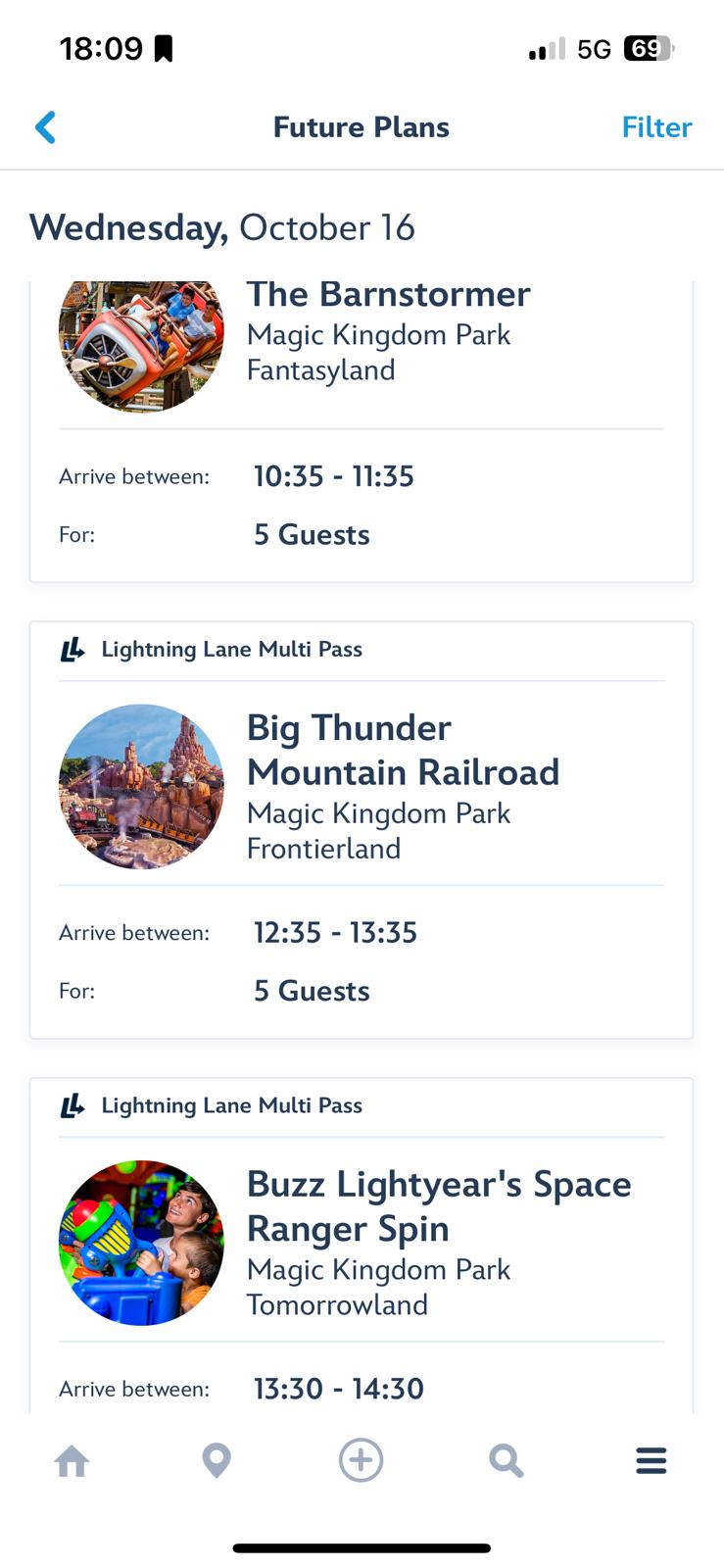The image size is (724, 1568).
Task: Tap the plus add-plans button
Action: [x=361, y=1461]
